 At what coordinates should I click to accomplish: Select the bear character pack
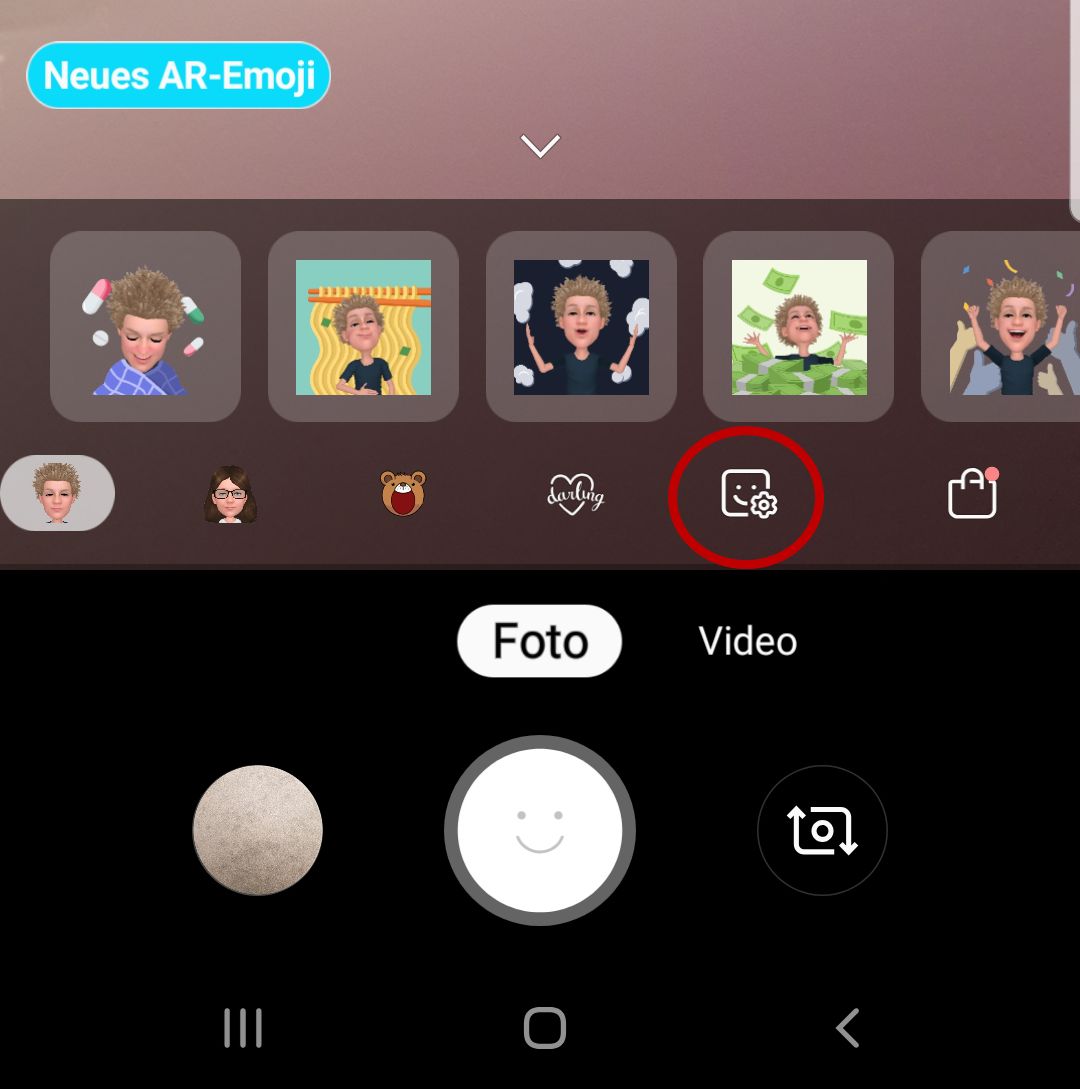[x=403, y=494]
